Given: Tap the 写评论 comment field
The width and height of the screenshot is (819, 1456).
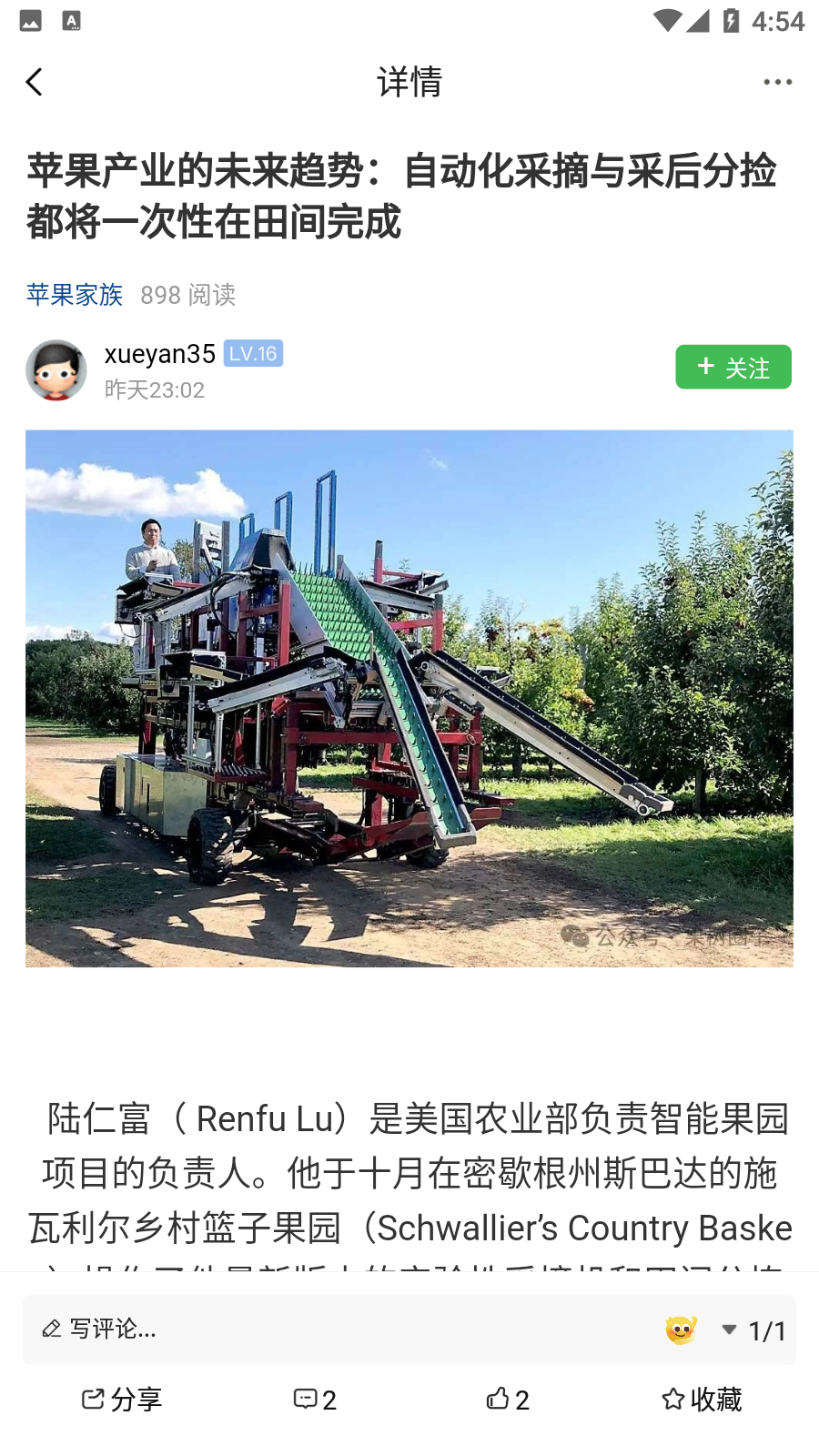Looking at the screenshot, I should pyautogui.click(x=273, y=1330).
